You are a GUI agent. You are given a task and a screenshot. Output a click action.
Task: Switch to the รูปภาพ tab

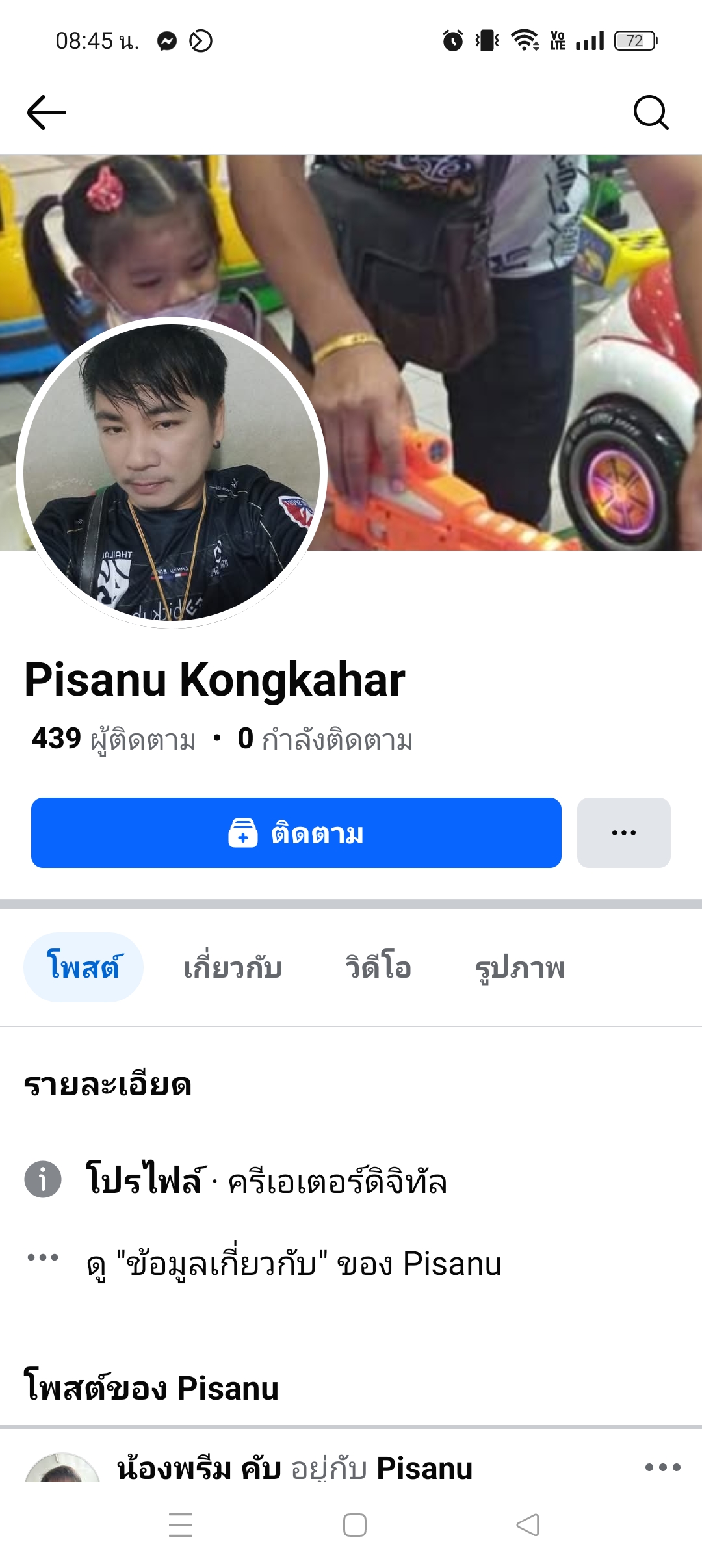point(520,968)
